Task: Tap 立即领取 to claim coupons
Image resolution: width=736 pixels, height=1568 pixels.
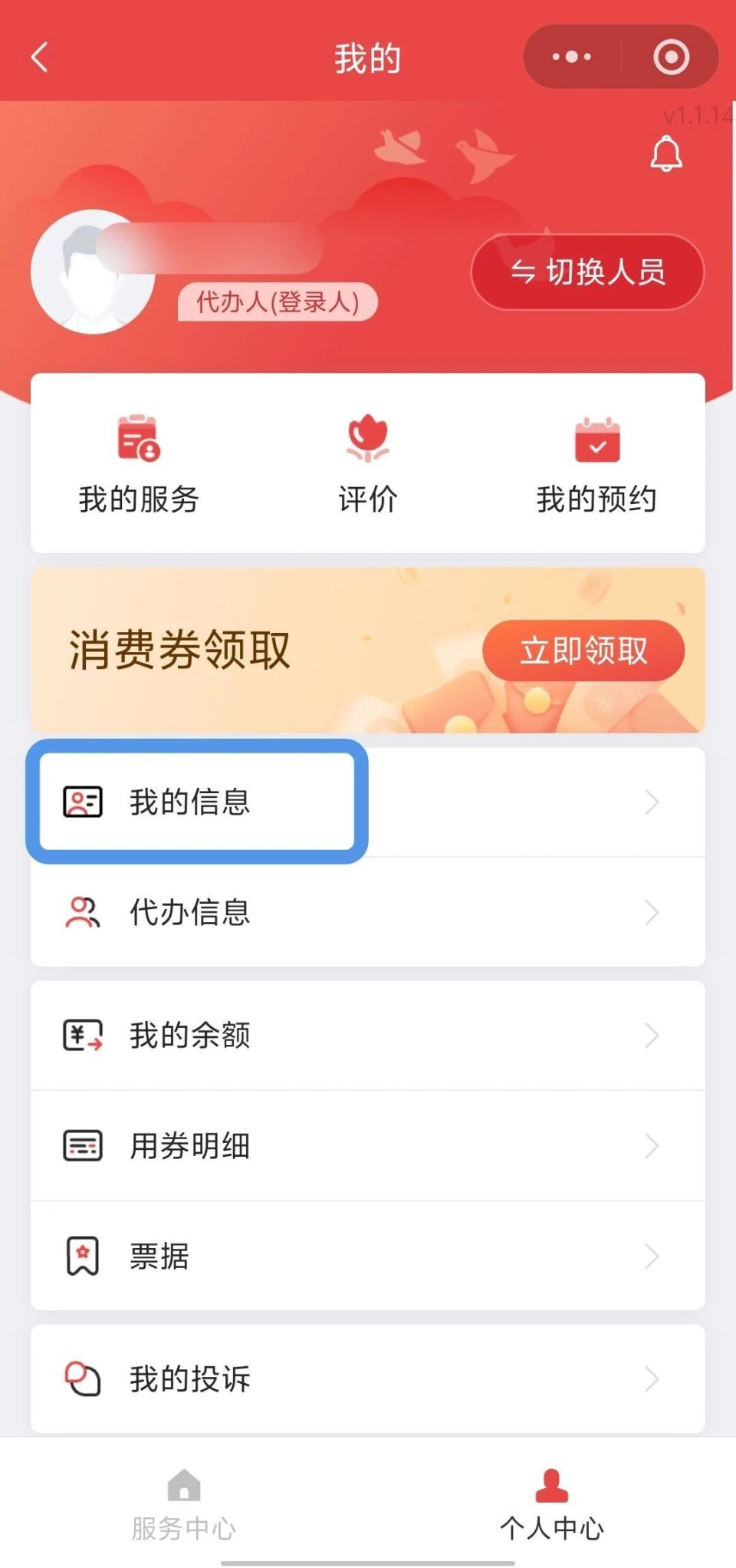Action: pos(585,651)
